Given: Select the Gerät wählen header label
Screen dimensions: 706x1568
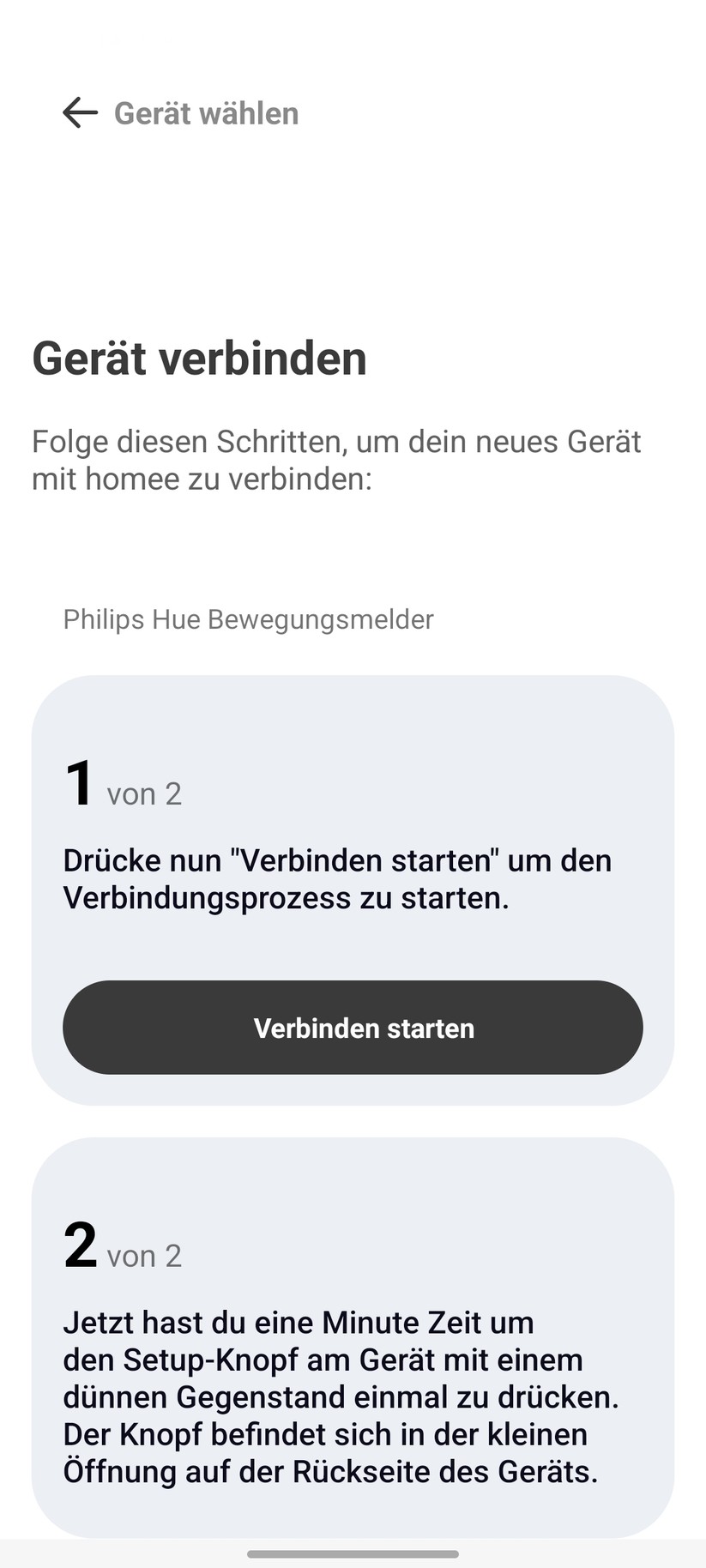Looking at the screenshot, I should [x=205, y=112].
